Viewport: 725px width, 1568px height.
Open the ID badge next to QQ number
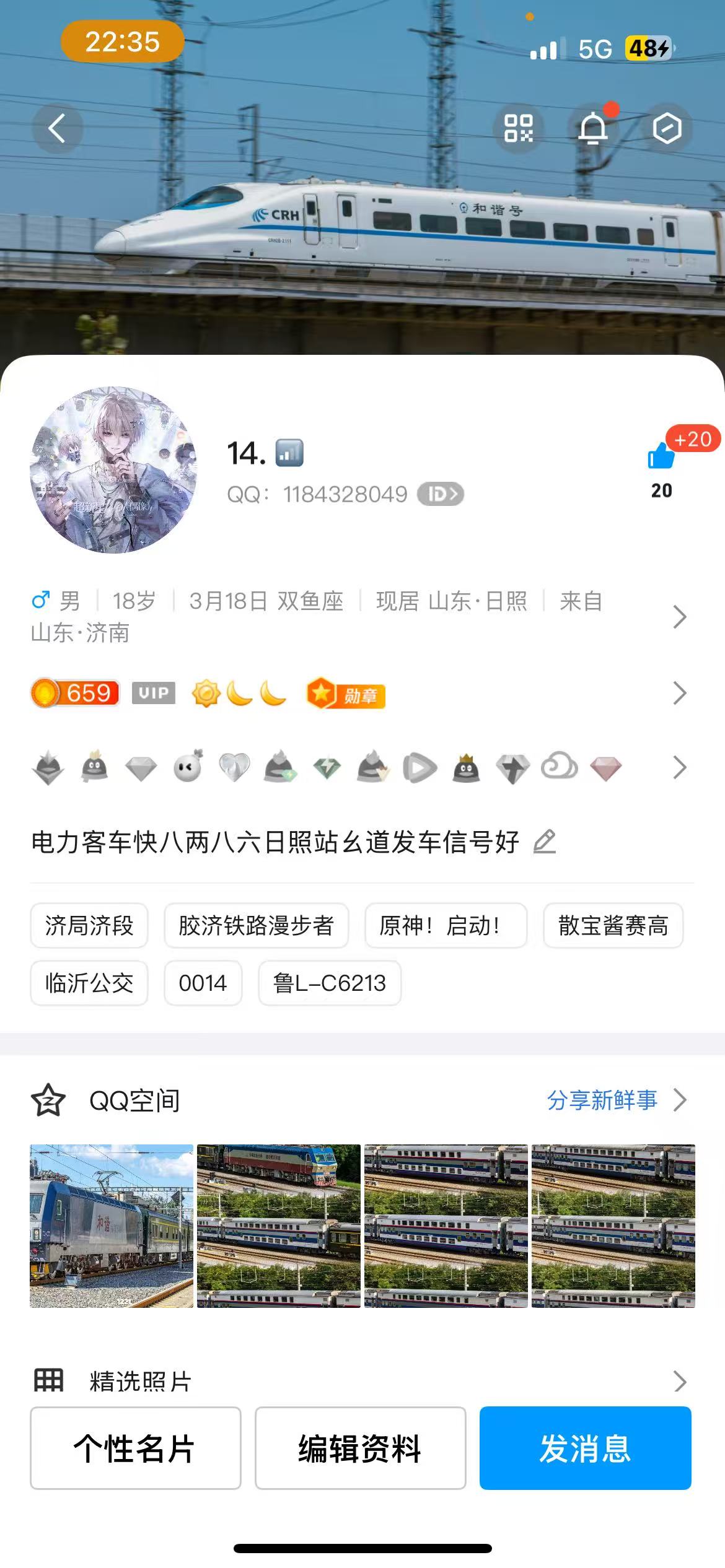[x=441, y=494]
